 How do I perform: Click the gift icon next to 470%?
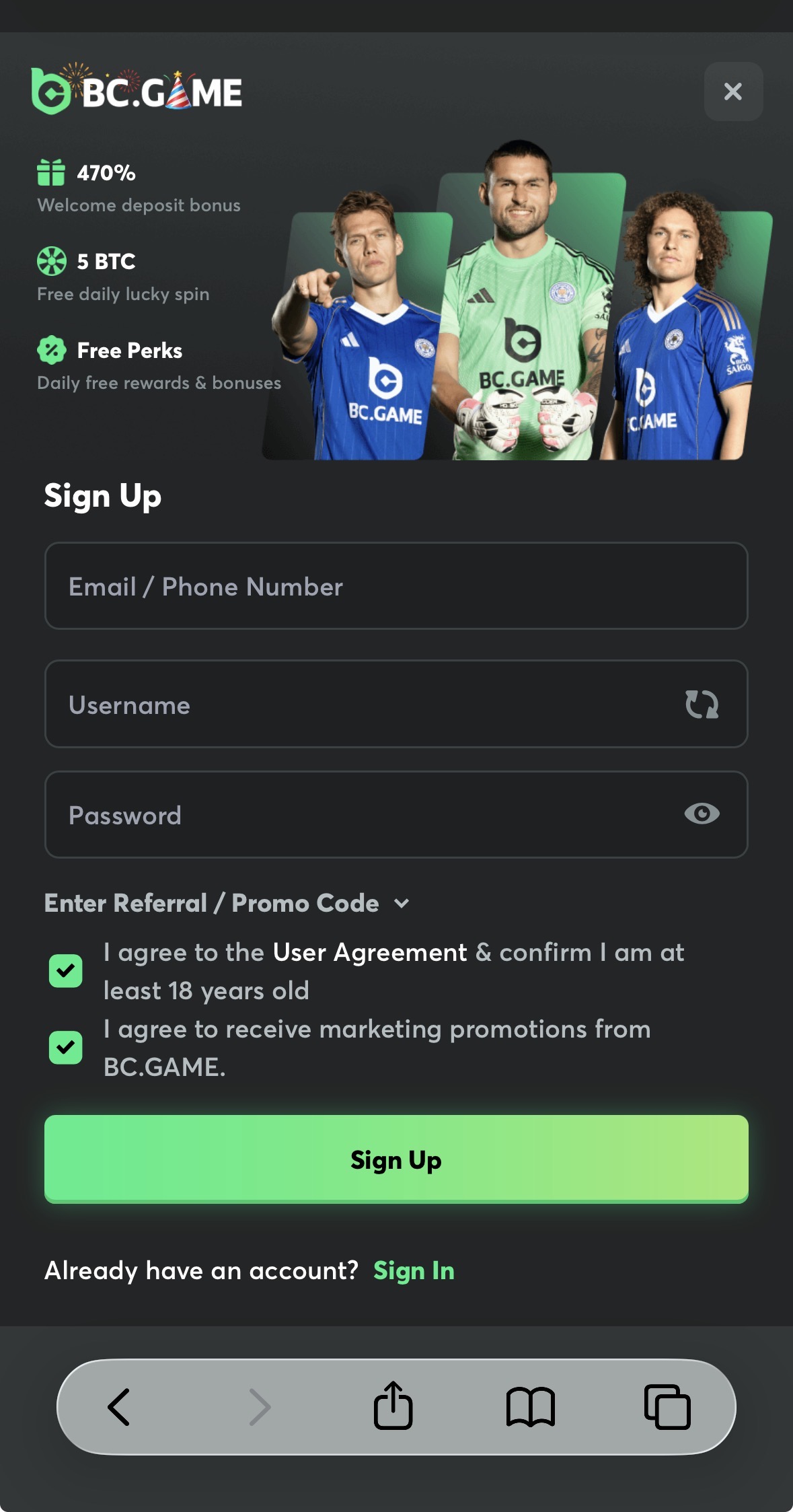click(51, 172)
